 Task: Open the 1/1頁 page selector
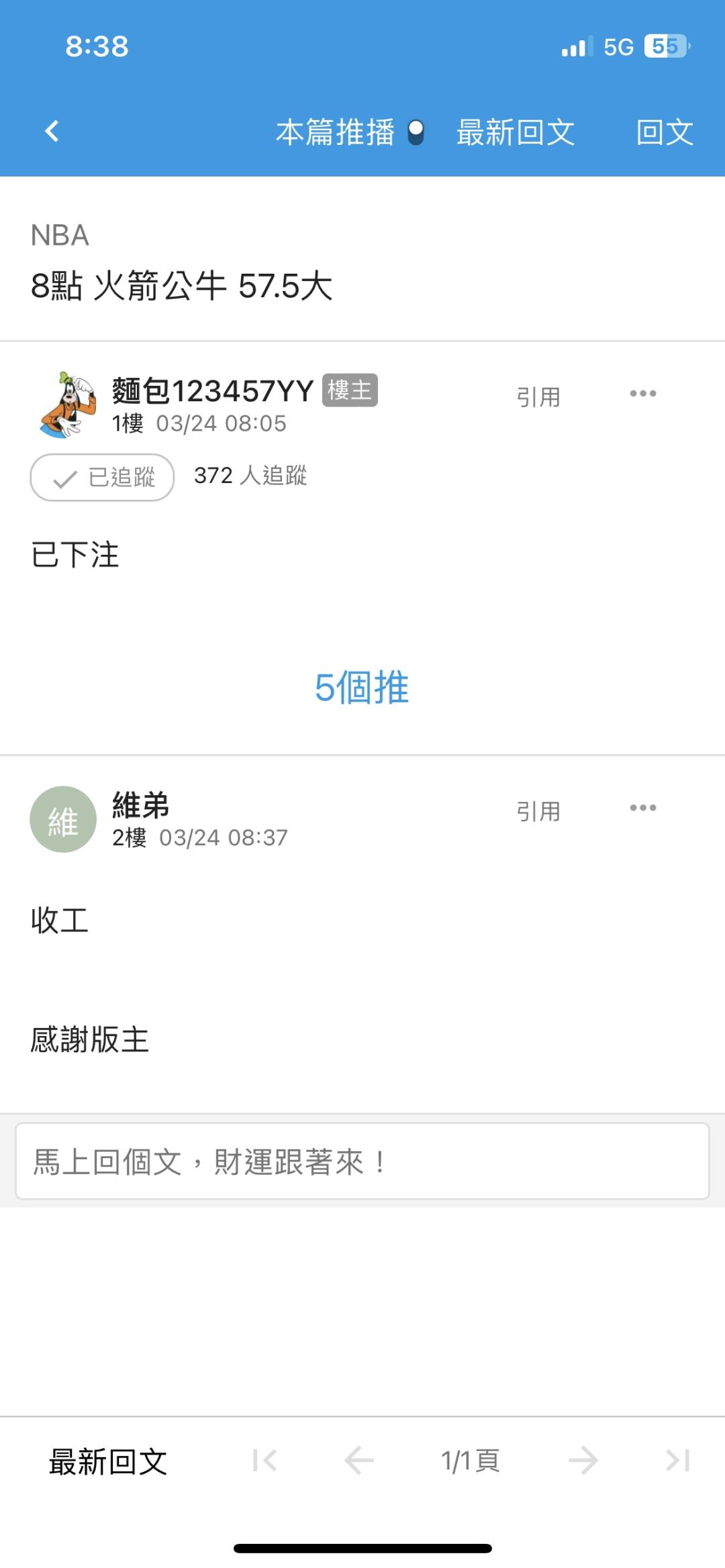470,1461
